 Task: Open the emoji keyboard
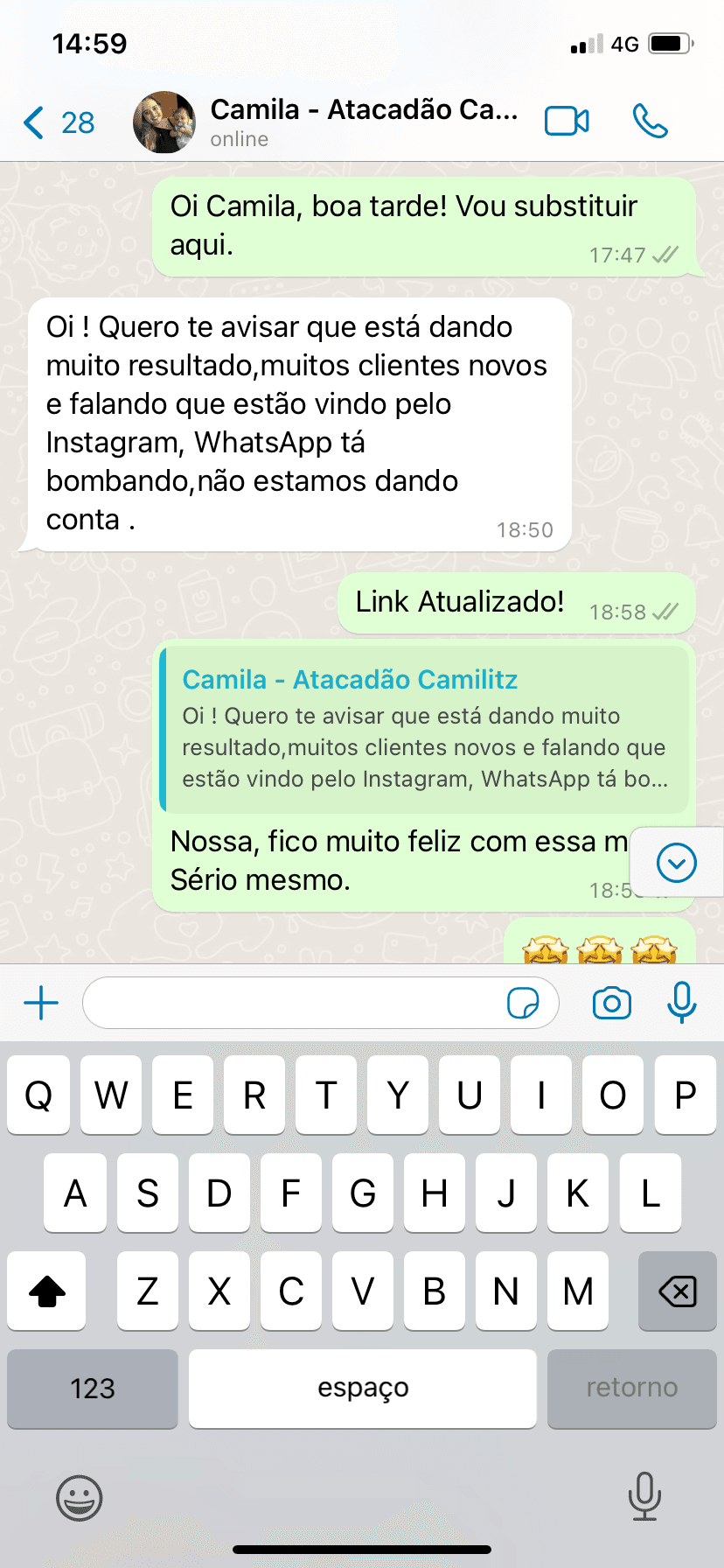(x=80, y=1497)
